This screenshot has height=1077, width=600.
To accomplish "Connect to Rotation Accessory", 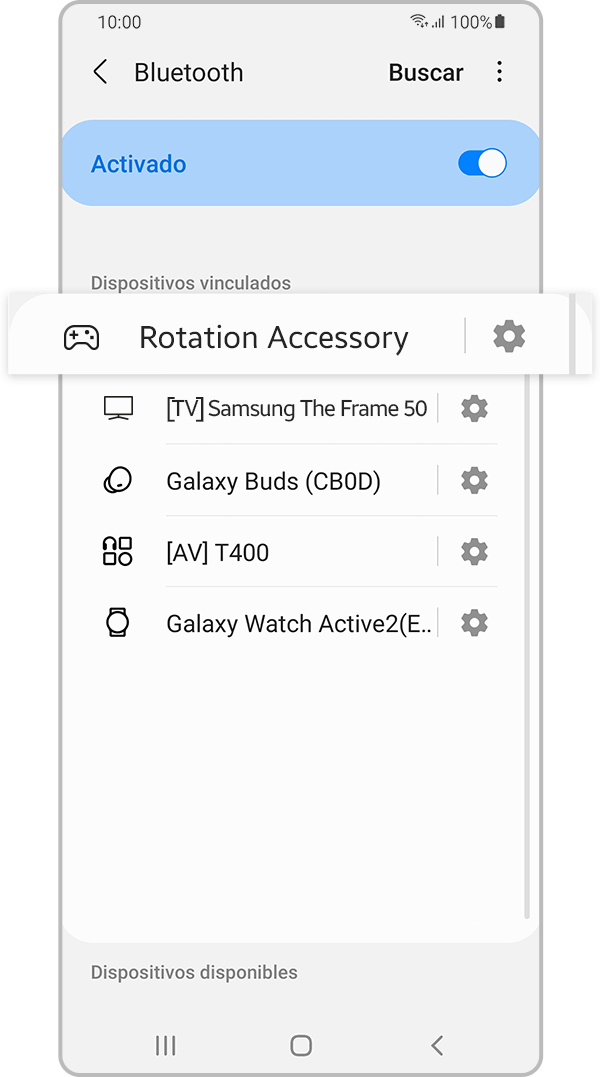I will [x=273, y=338].
